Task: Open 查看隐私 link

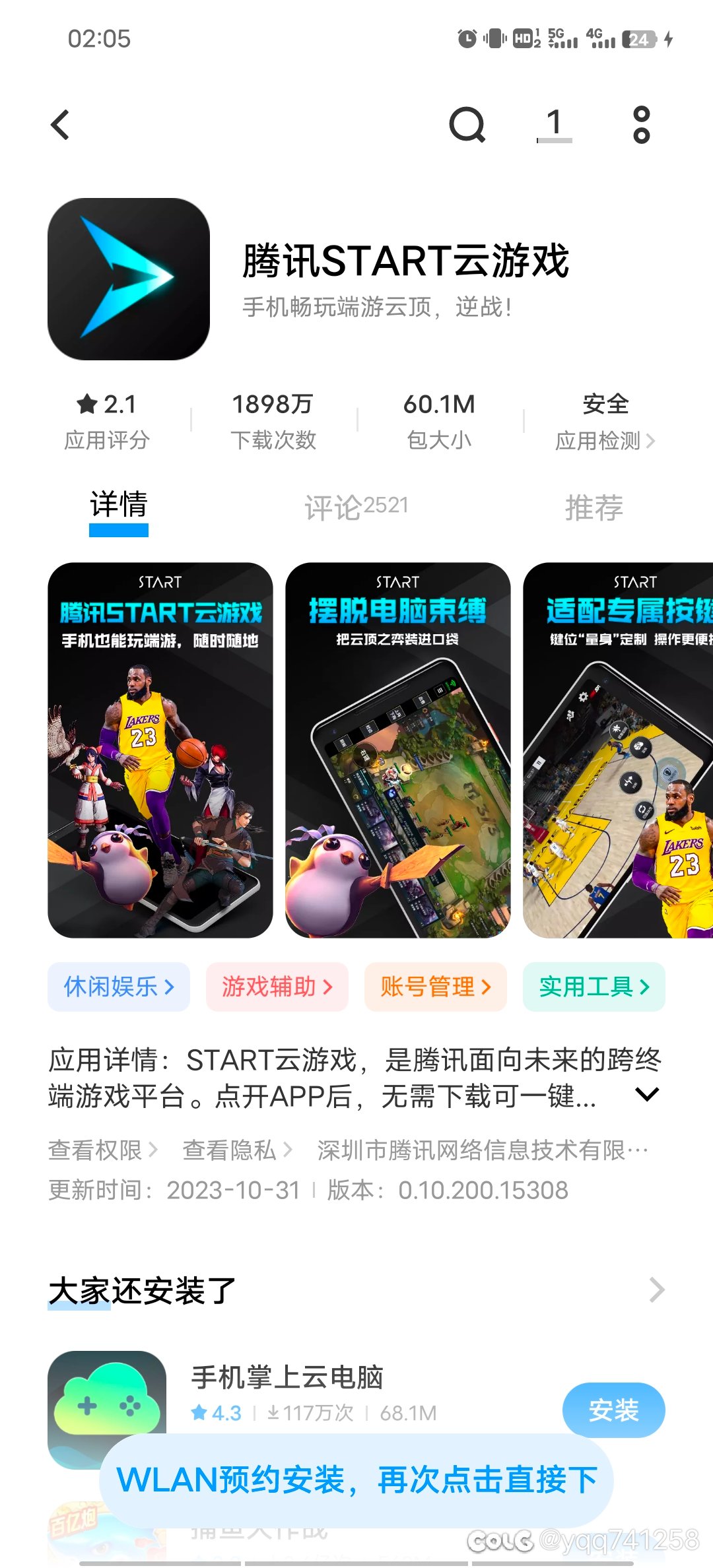Action: (x=238, y=1150)
